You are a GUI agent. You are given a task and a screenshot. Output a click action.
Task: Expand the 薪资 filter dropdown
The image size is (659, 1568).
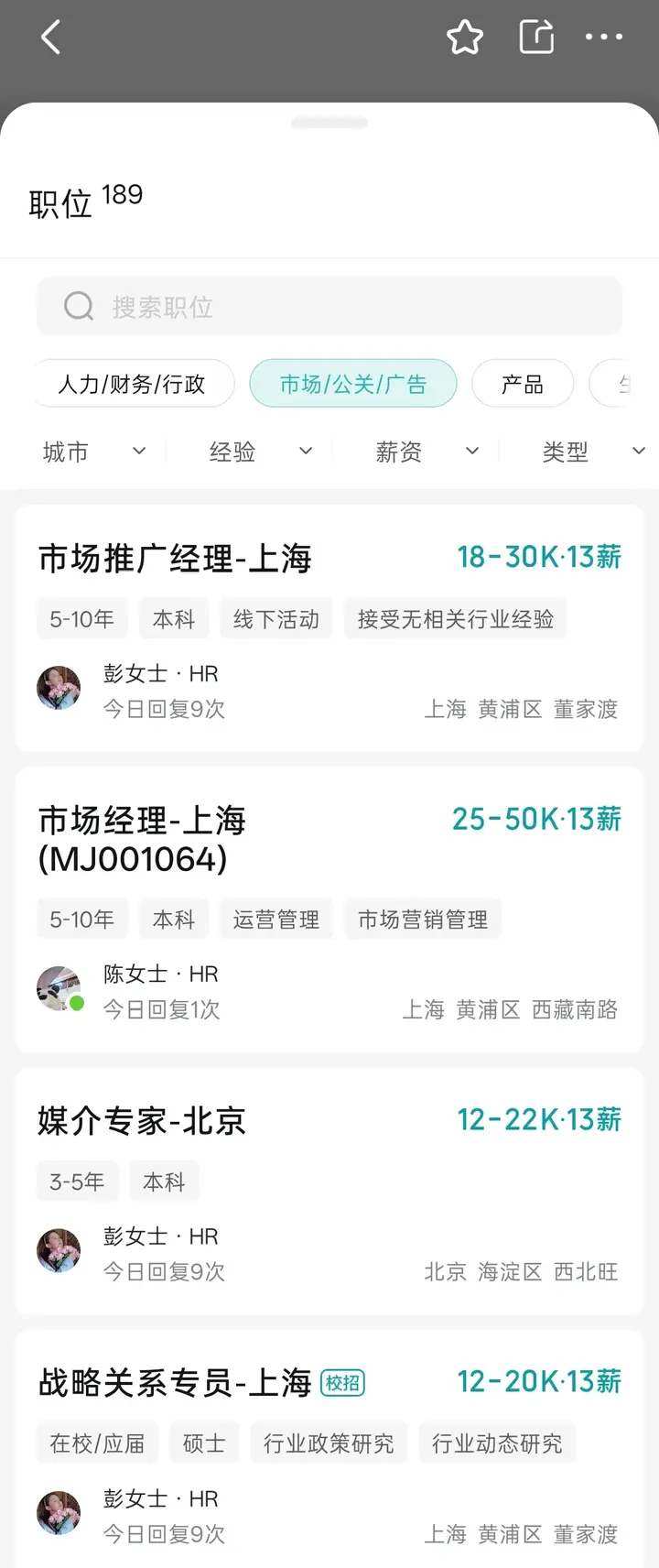[427, 452]
